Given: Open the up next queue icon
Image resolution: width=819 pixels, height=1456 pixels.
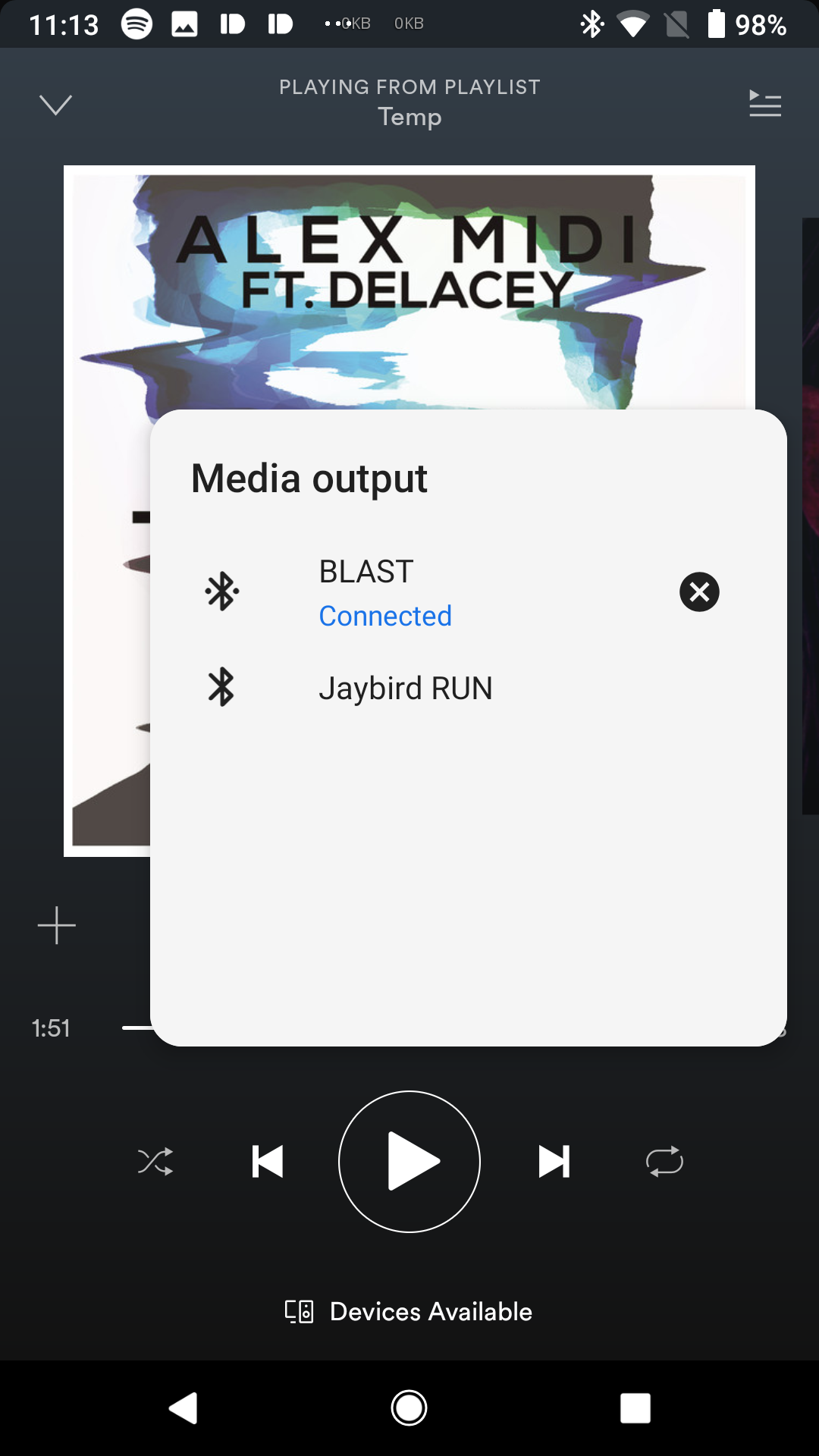Looking at the screenshot, I should tap(764, 105).
